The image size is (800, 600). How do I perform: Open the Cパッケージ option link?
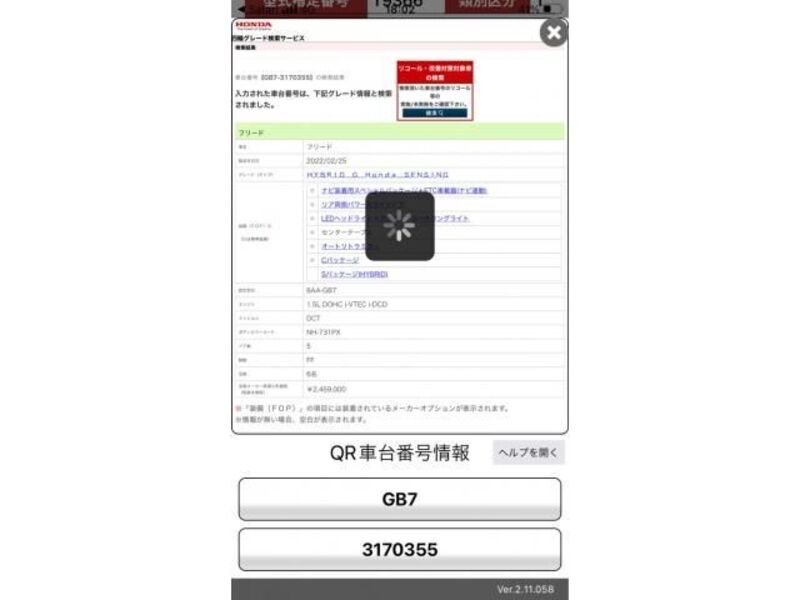(x=340, y=260)
